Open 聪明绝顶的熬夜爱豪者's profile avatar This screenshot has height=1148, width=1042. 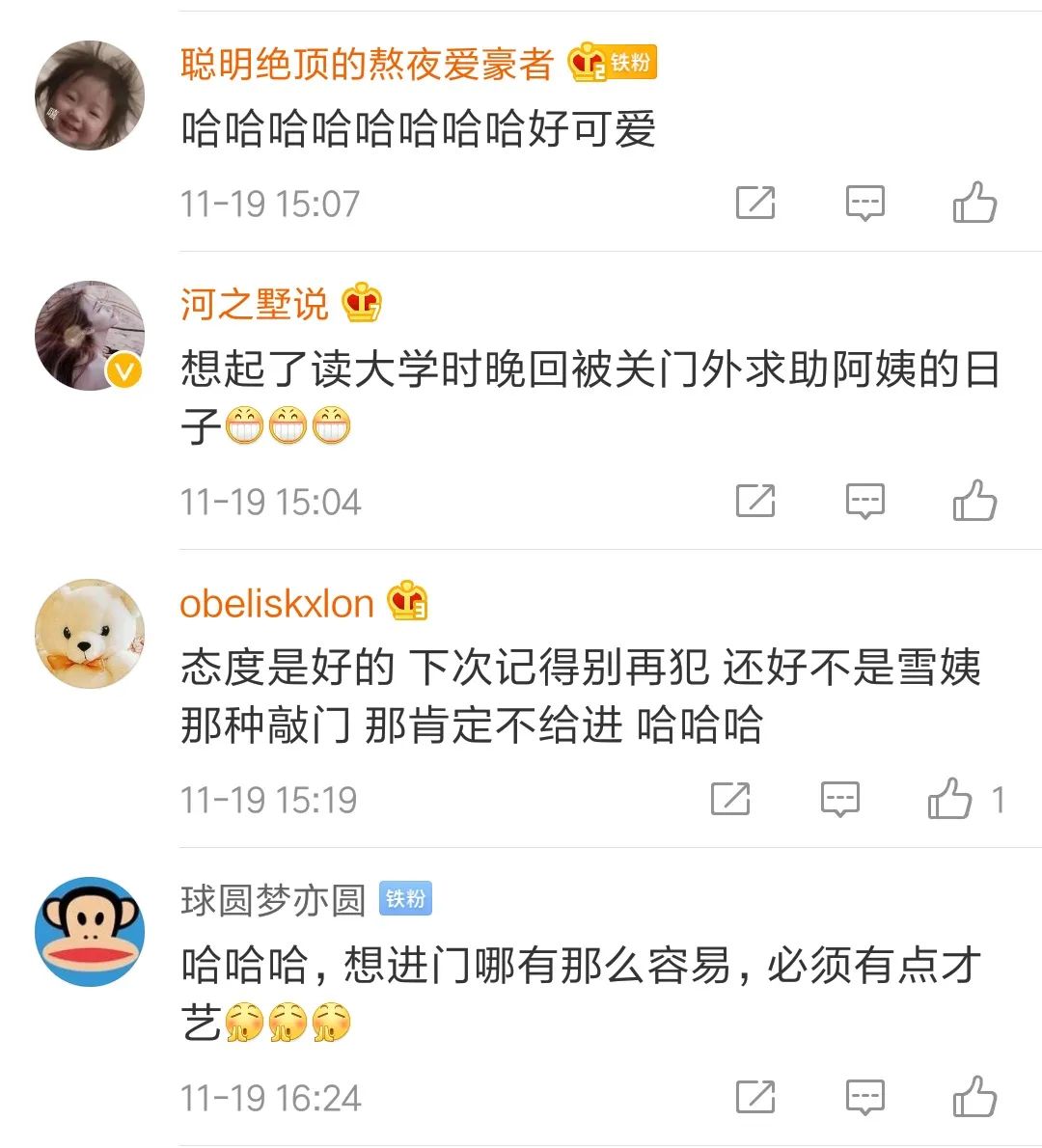pos(90,96)
